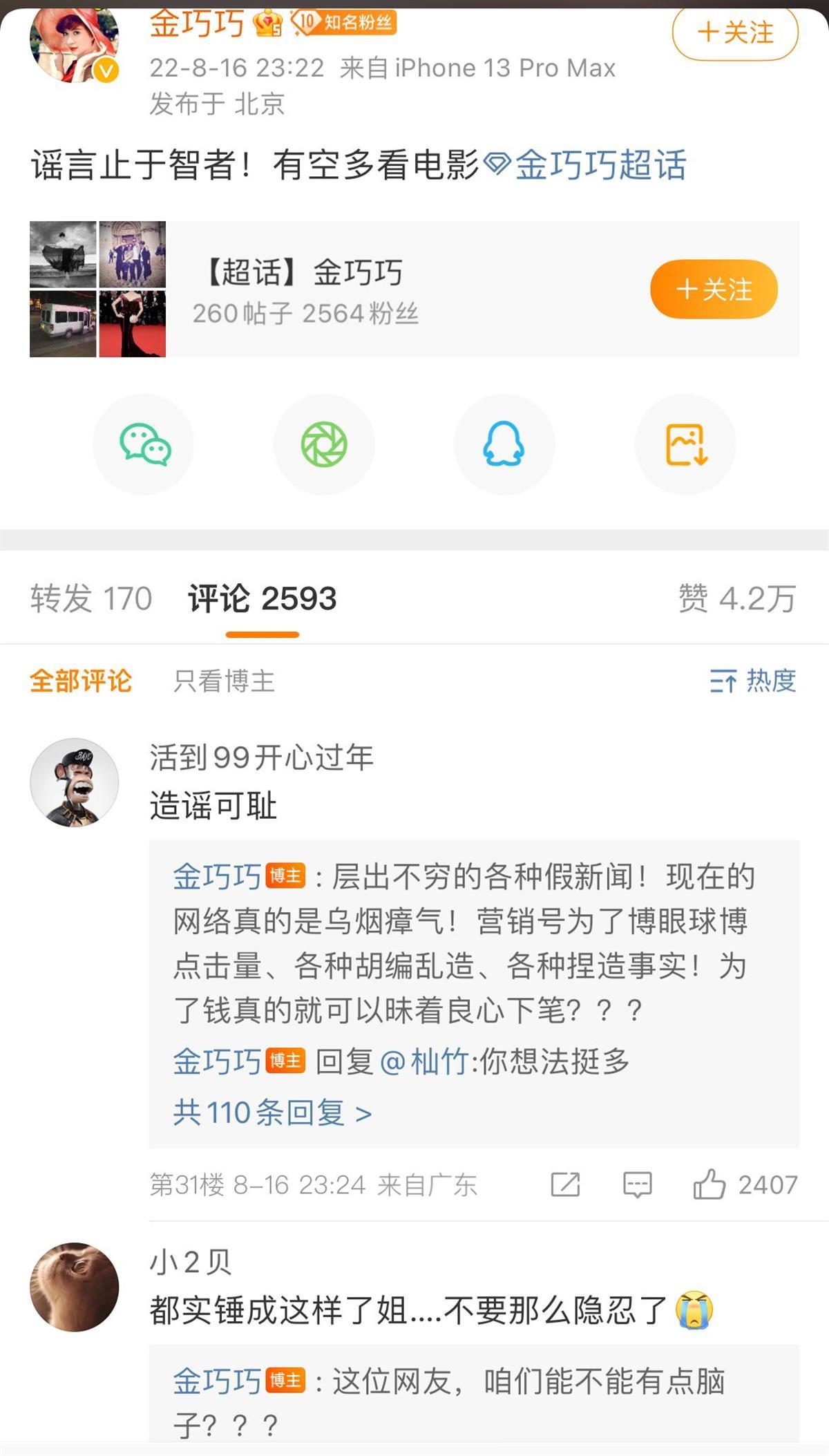Save the post as an image
This screenshot has width=829, height=1456.
click(685, 444)
